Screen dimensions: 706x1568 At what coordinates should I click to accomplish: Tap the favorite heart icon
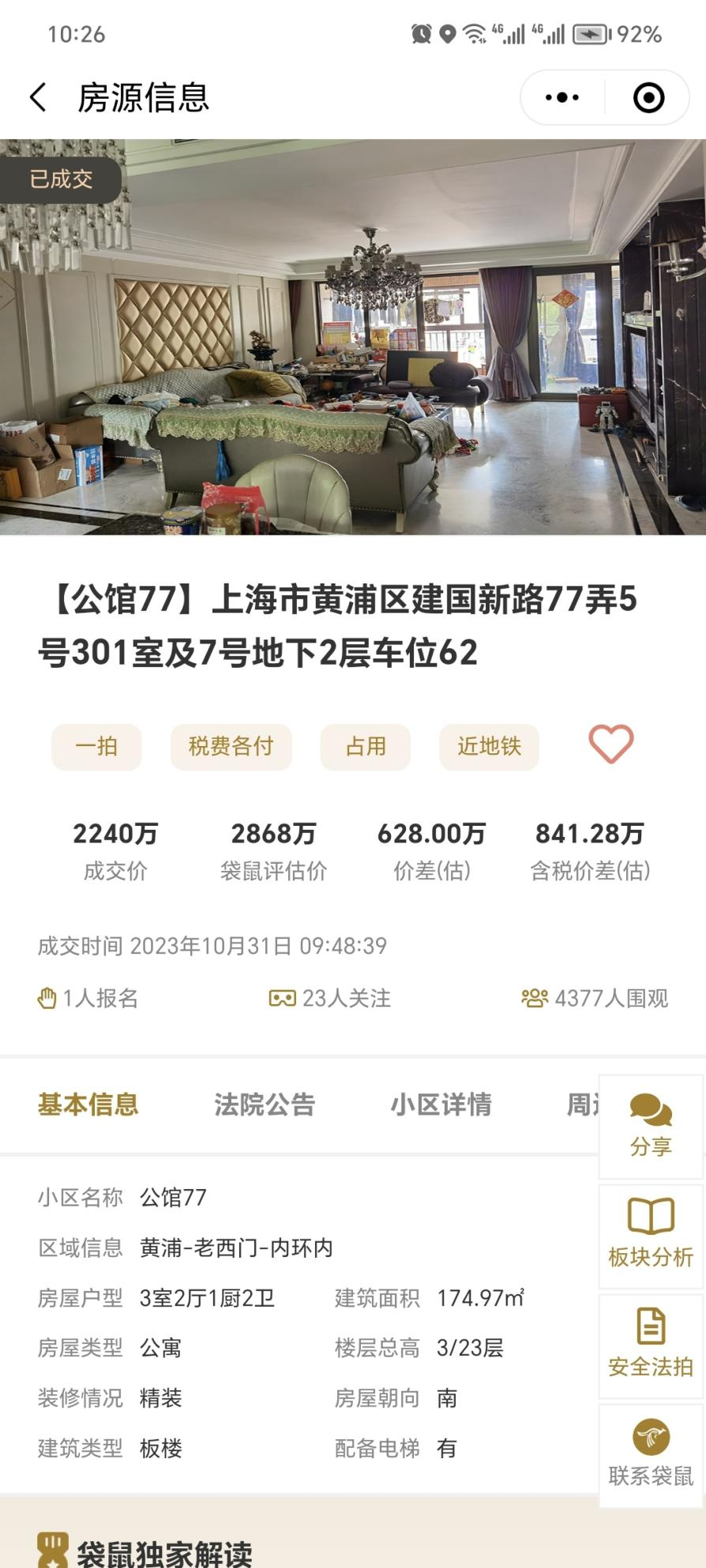pyautogui.click(x=611, y=745)
